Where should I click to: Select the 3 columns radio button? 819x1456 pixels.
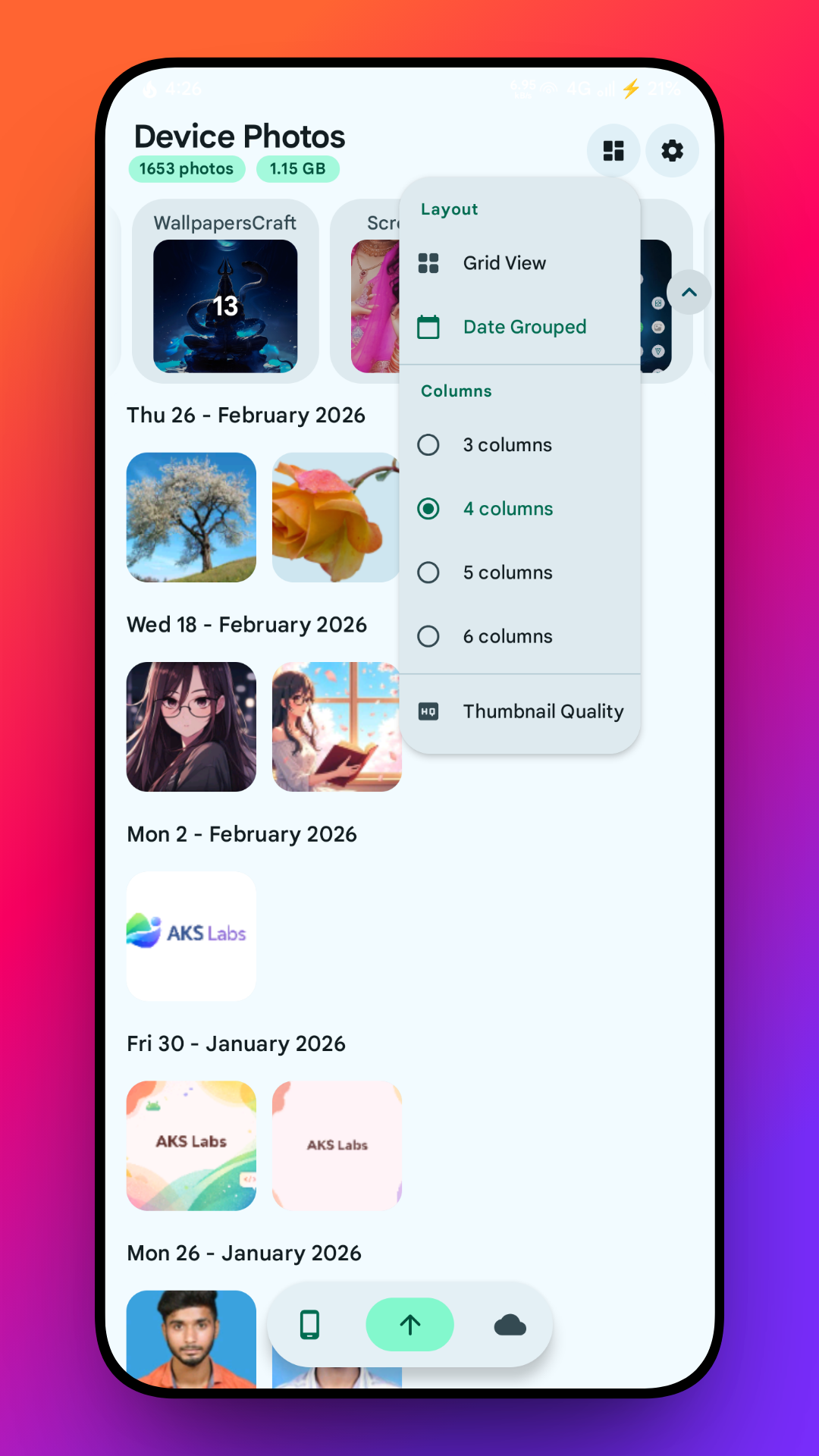click(x=428, y=445)
